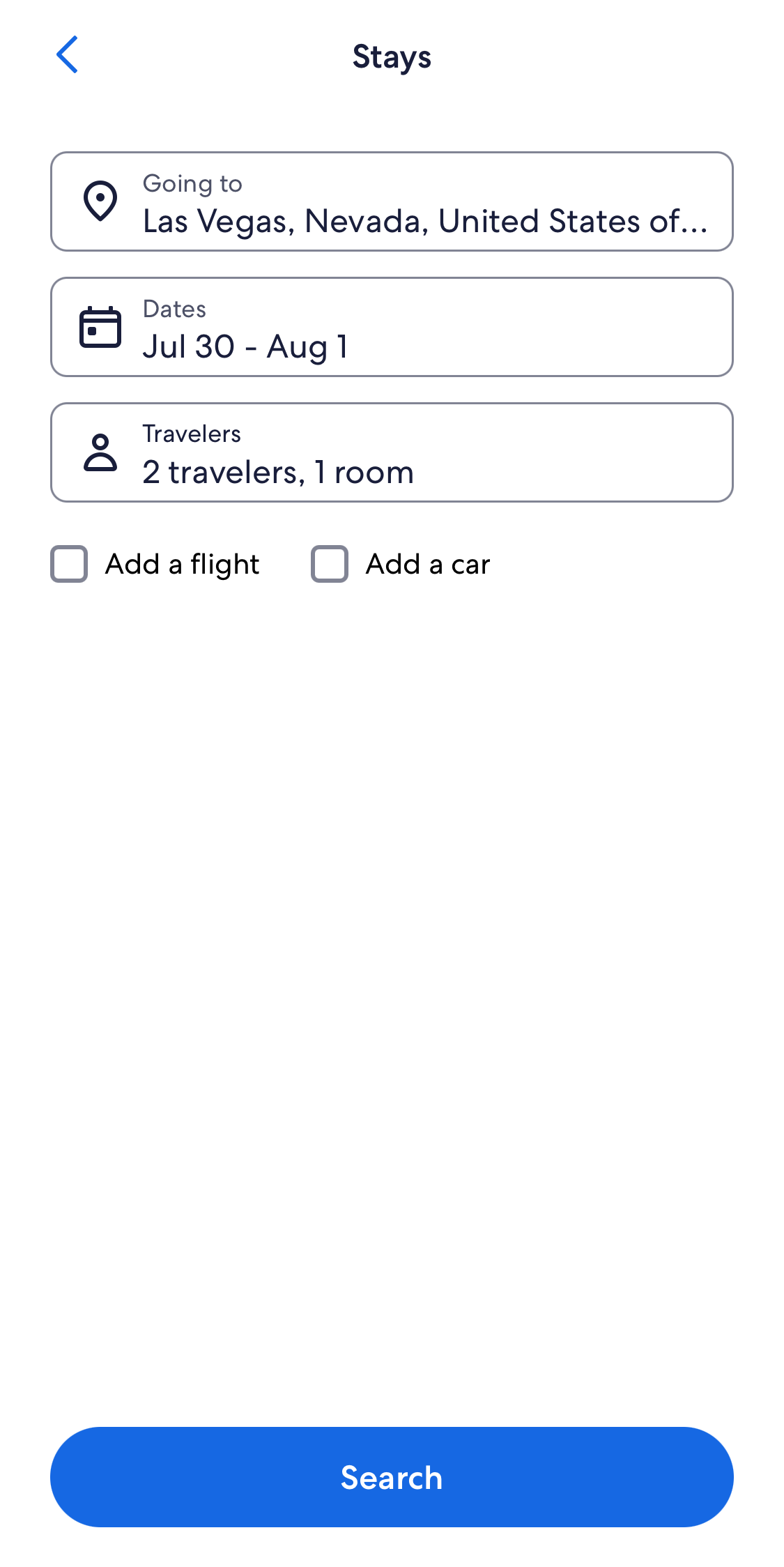Open the Jul 30 - Aug 1 date picker
This screenshot has width=784, height=1567.
[x=392, y=326]
